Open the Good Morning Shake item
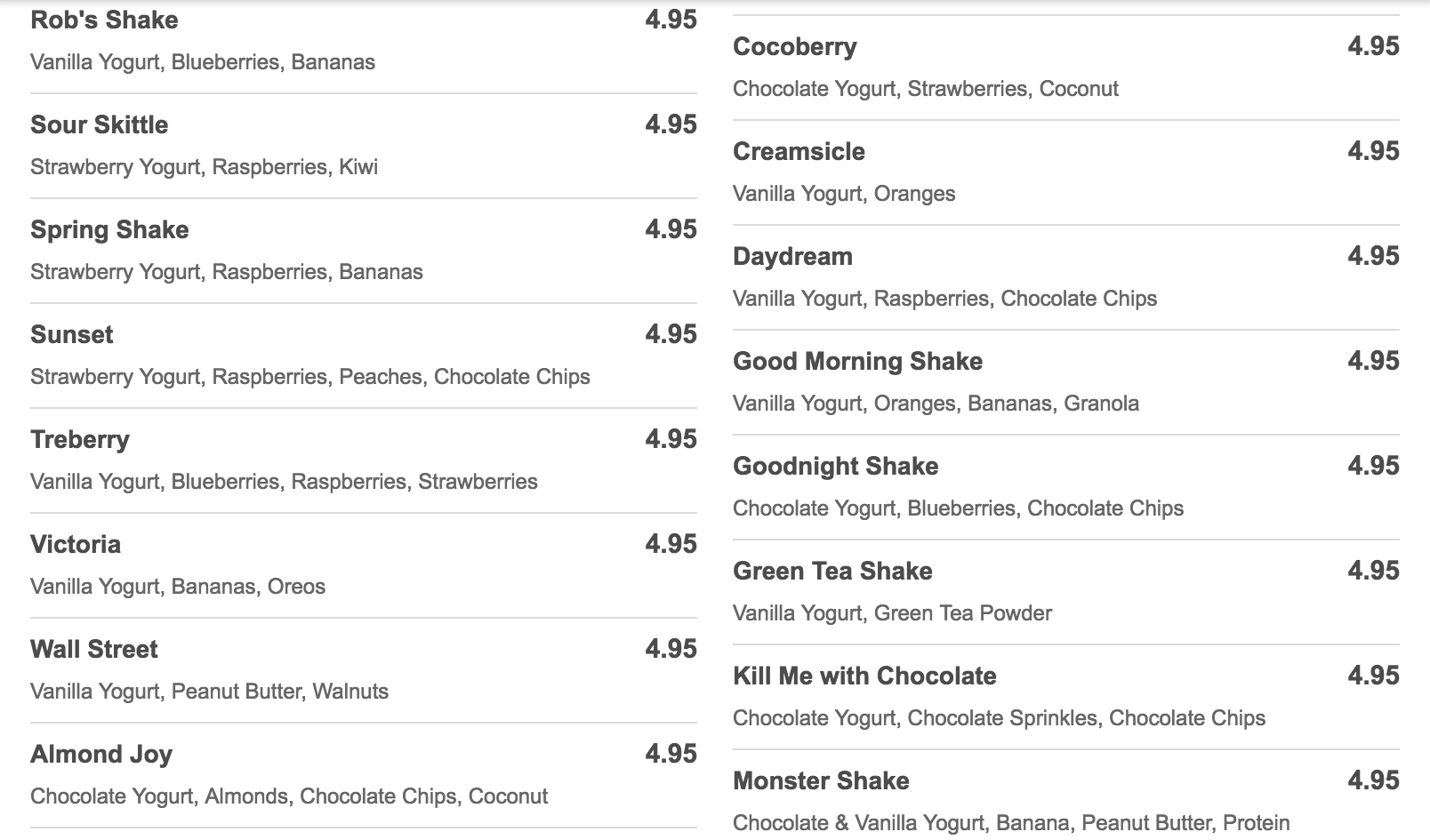The image size is (1430, 840). (x=857, y=362)
